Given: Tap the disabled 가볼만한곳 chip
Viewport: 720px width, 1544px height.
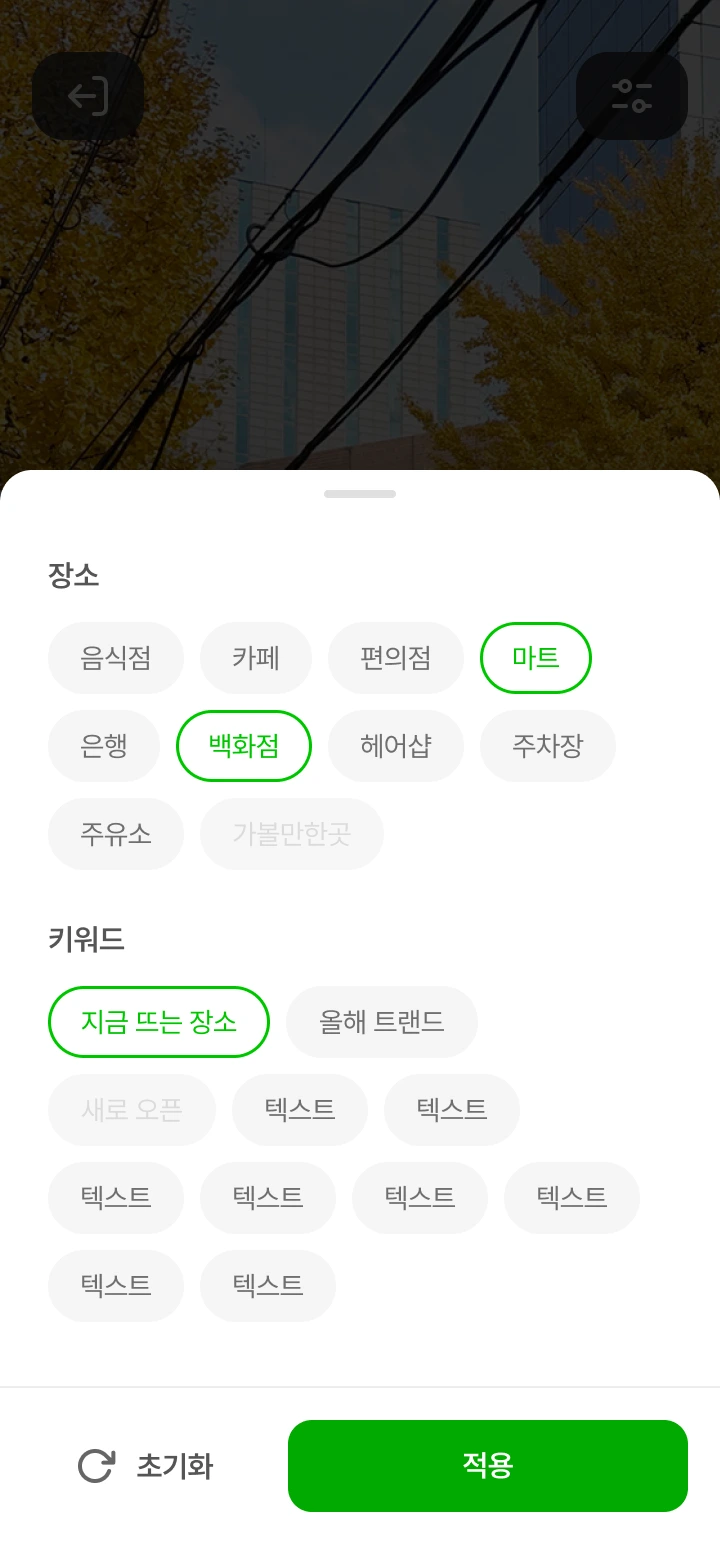Looking at the screenshot, I should [292, 834].
